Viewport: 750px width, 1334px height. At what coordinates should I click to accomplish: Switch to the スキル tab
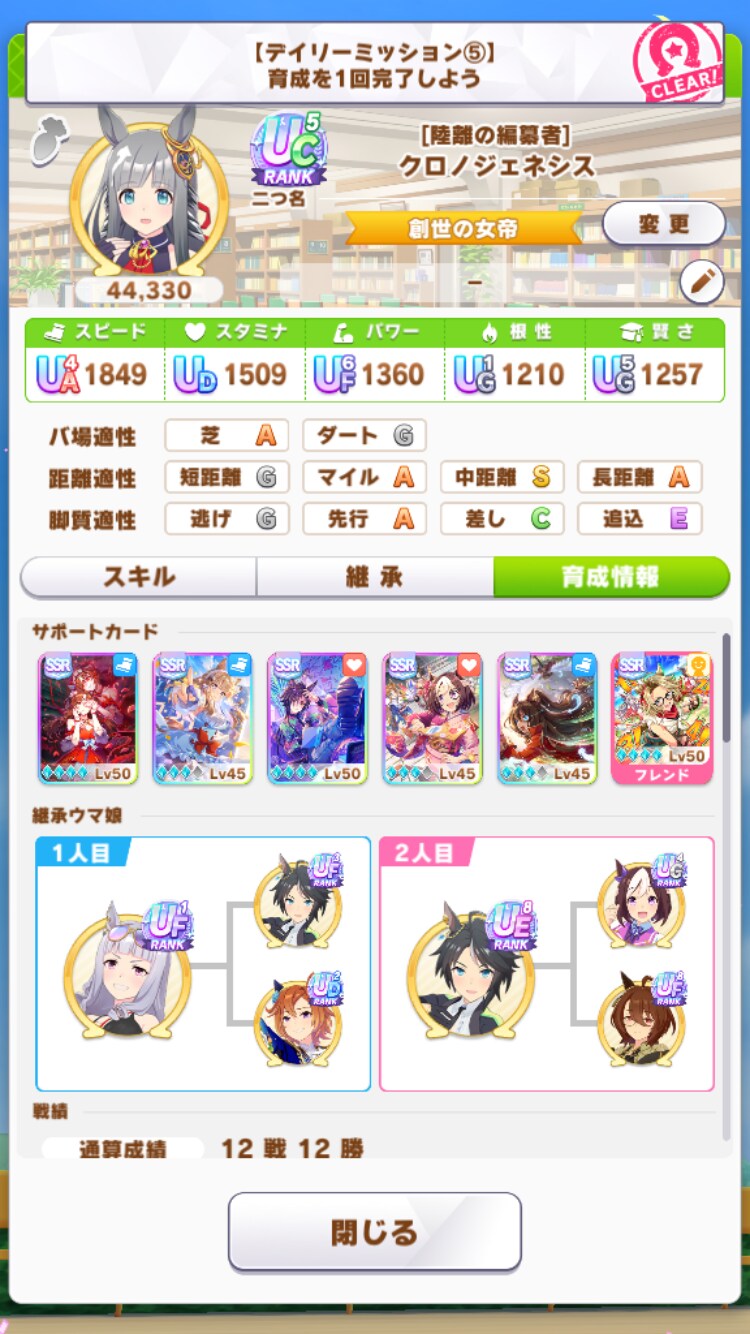[139, 577]
